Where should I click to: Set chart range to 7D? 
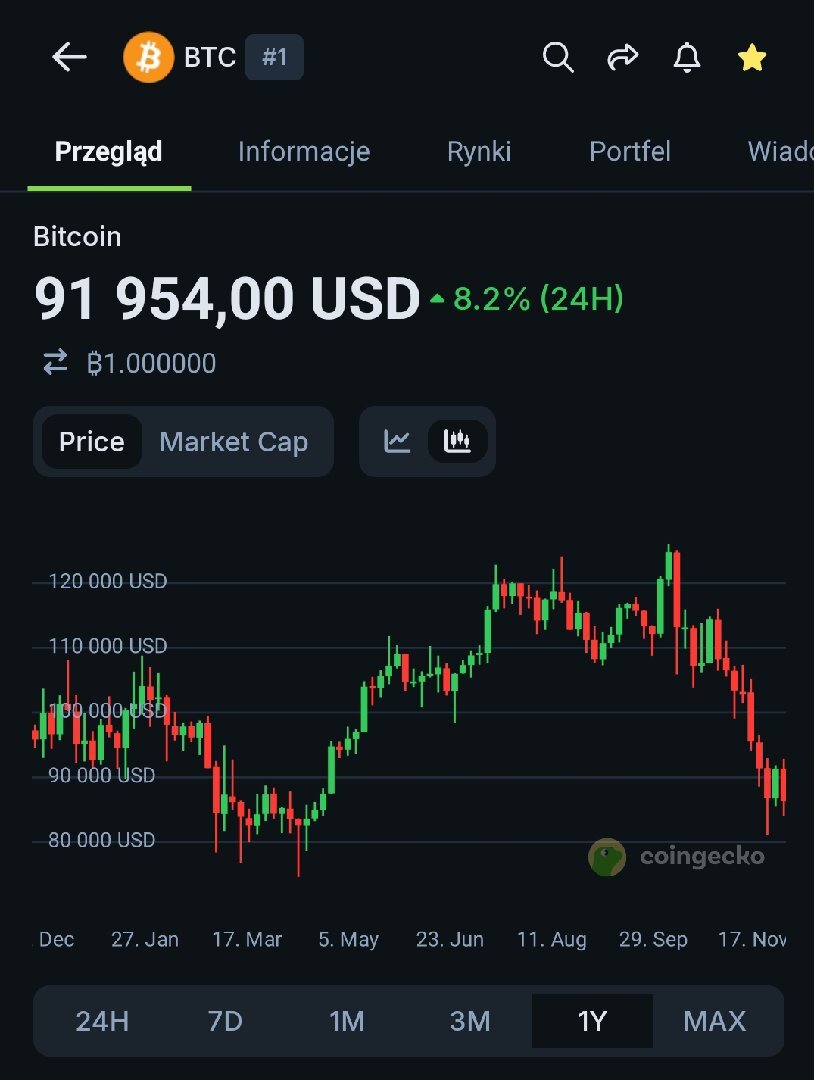point(225,1021)
